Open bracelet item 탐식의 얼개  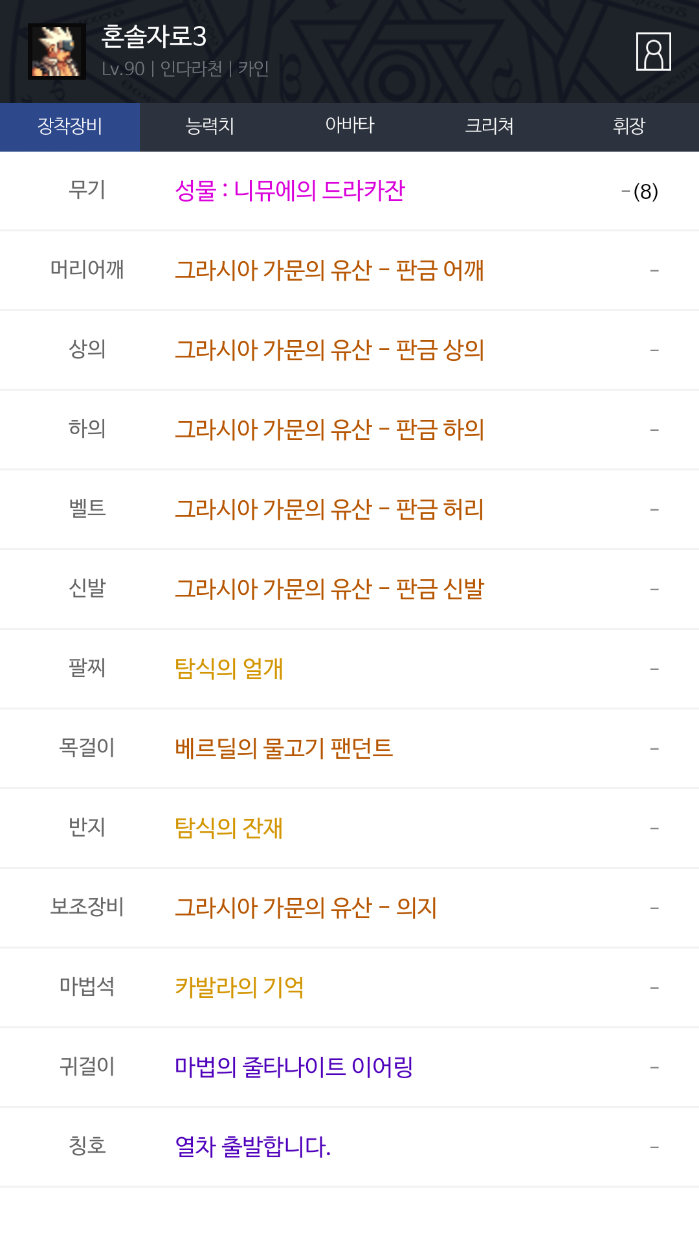point(229,668)
